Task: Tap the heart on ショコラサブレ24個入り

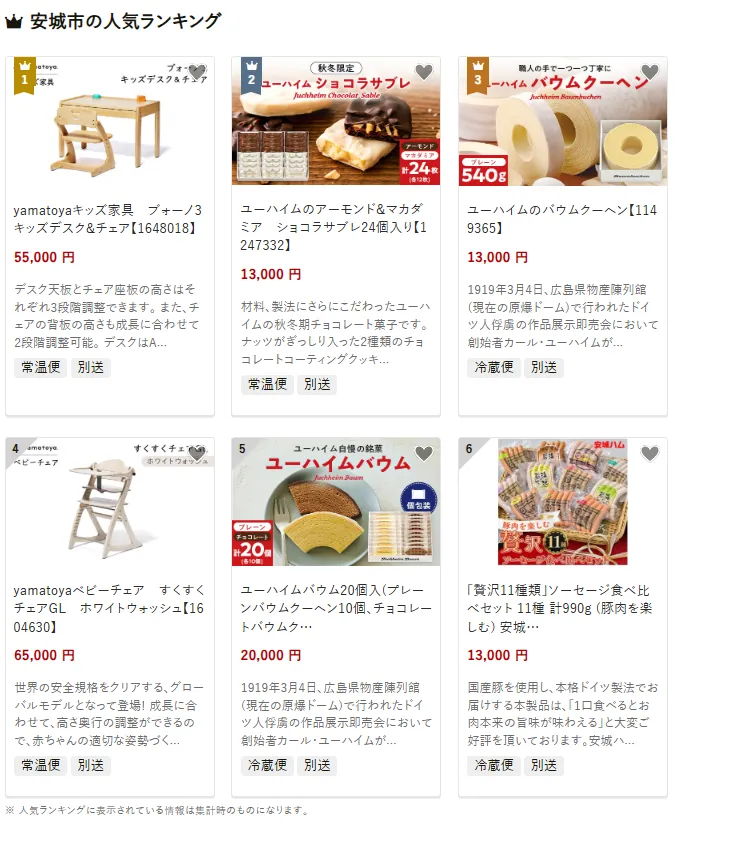Action: (424, 72)
